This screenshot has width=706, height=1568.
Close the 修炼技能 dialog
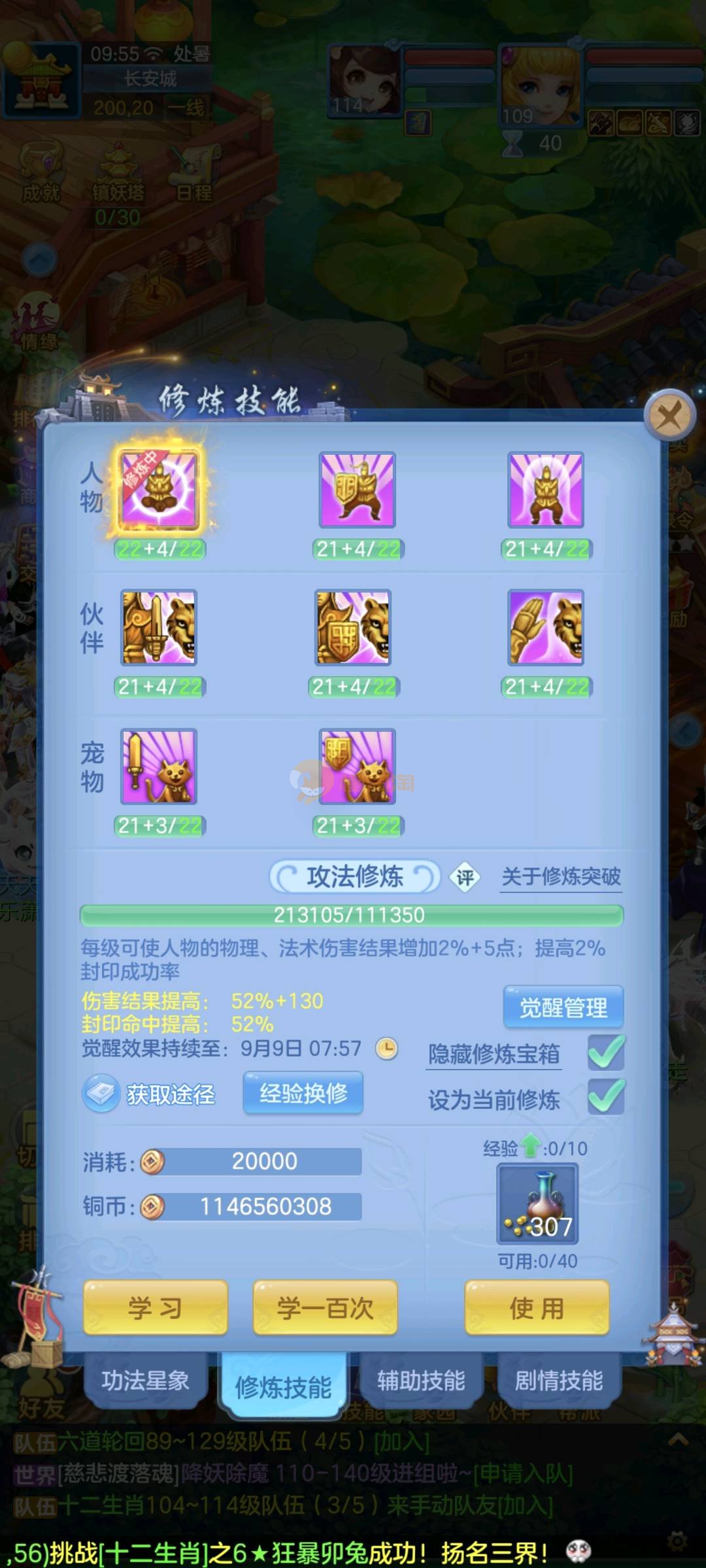[669, 415]
